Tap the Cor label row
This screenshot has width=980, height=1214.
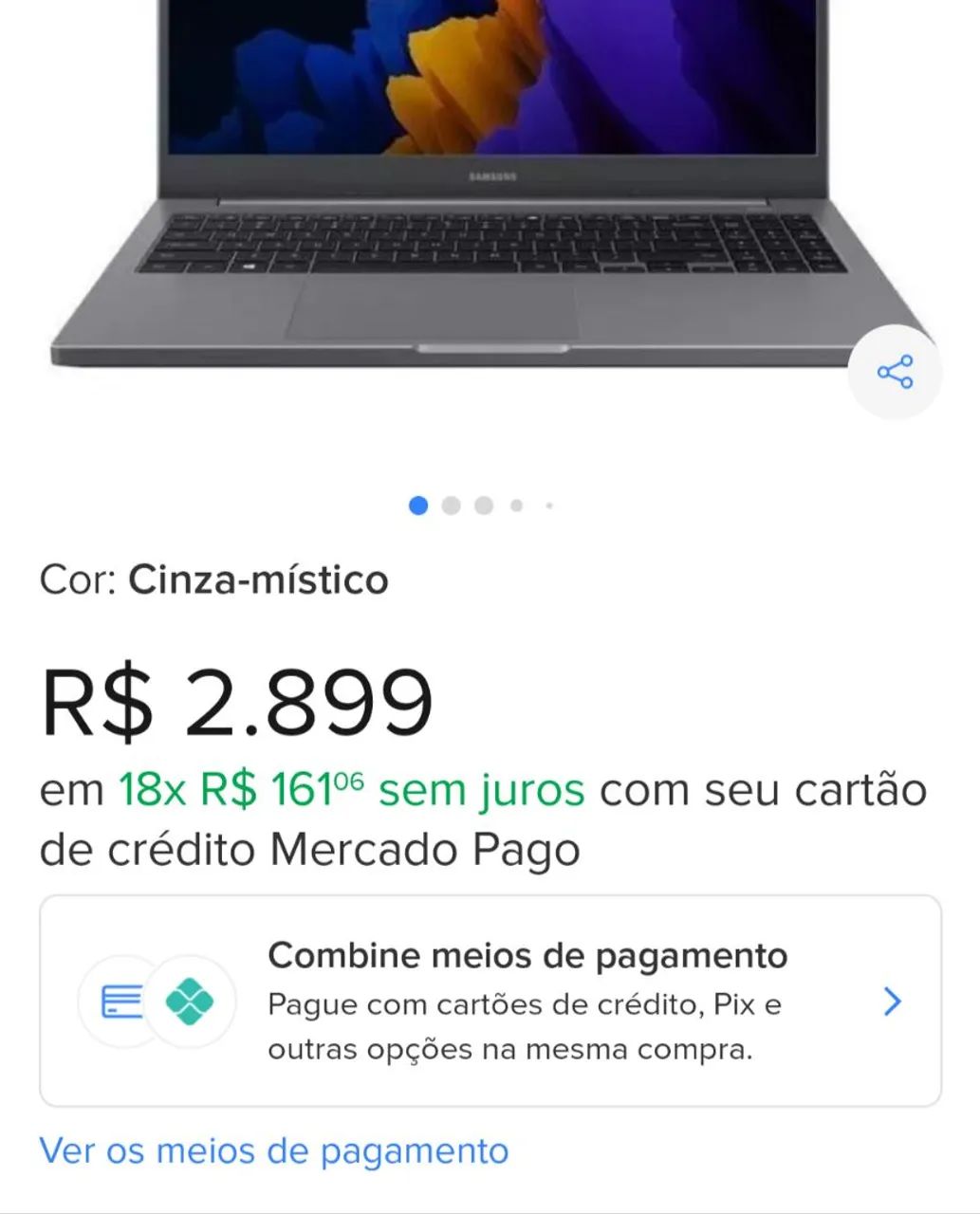point(80,580)
